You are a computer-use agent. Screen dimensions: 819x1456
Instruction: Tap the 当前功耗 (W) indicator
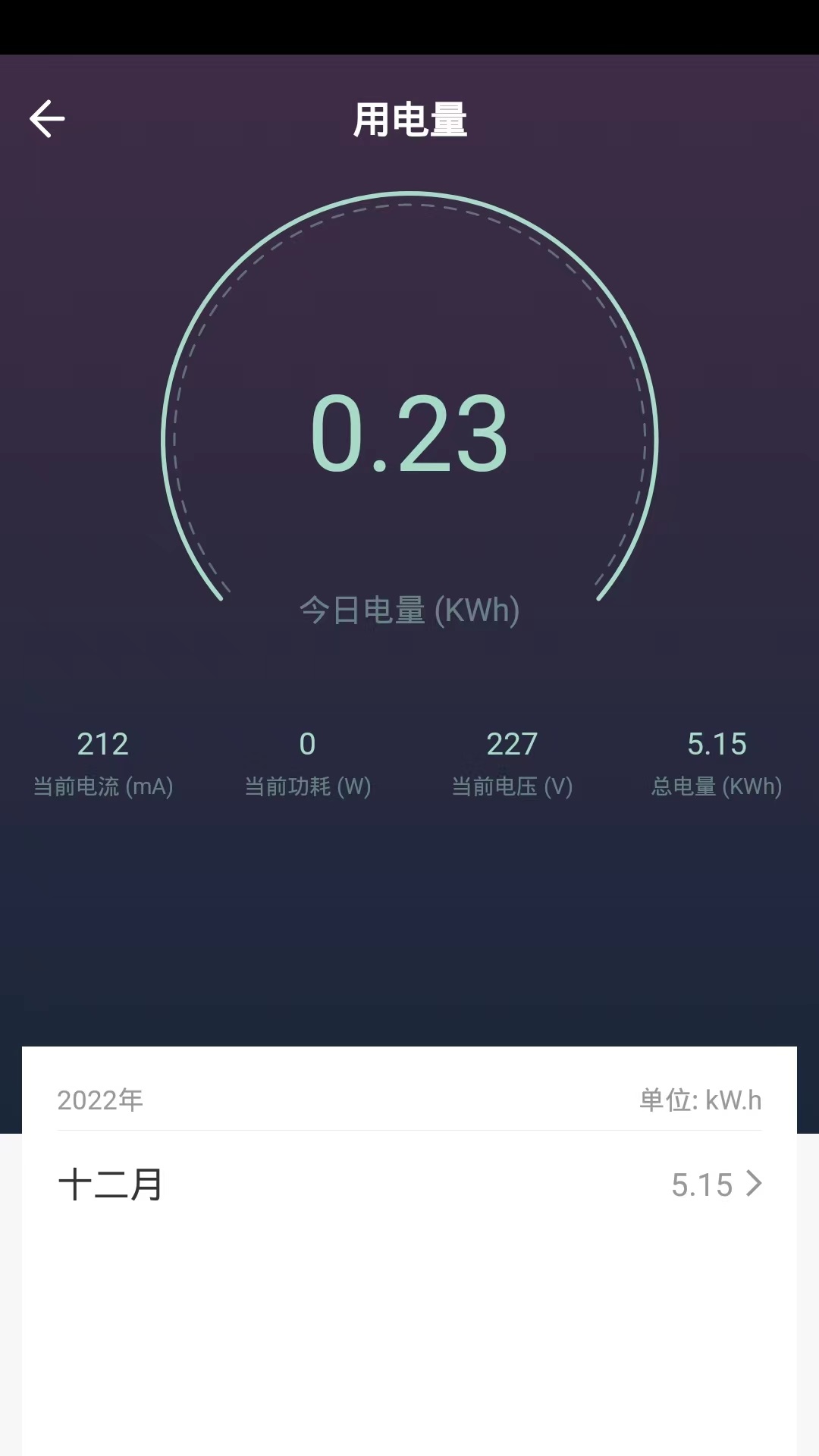pos(307,786)
